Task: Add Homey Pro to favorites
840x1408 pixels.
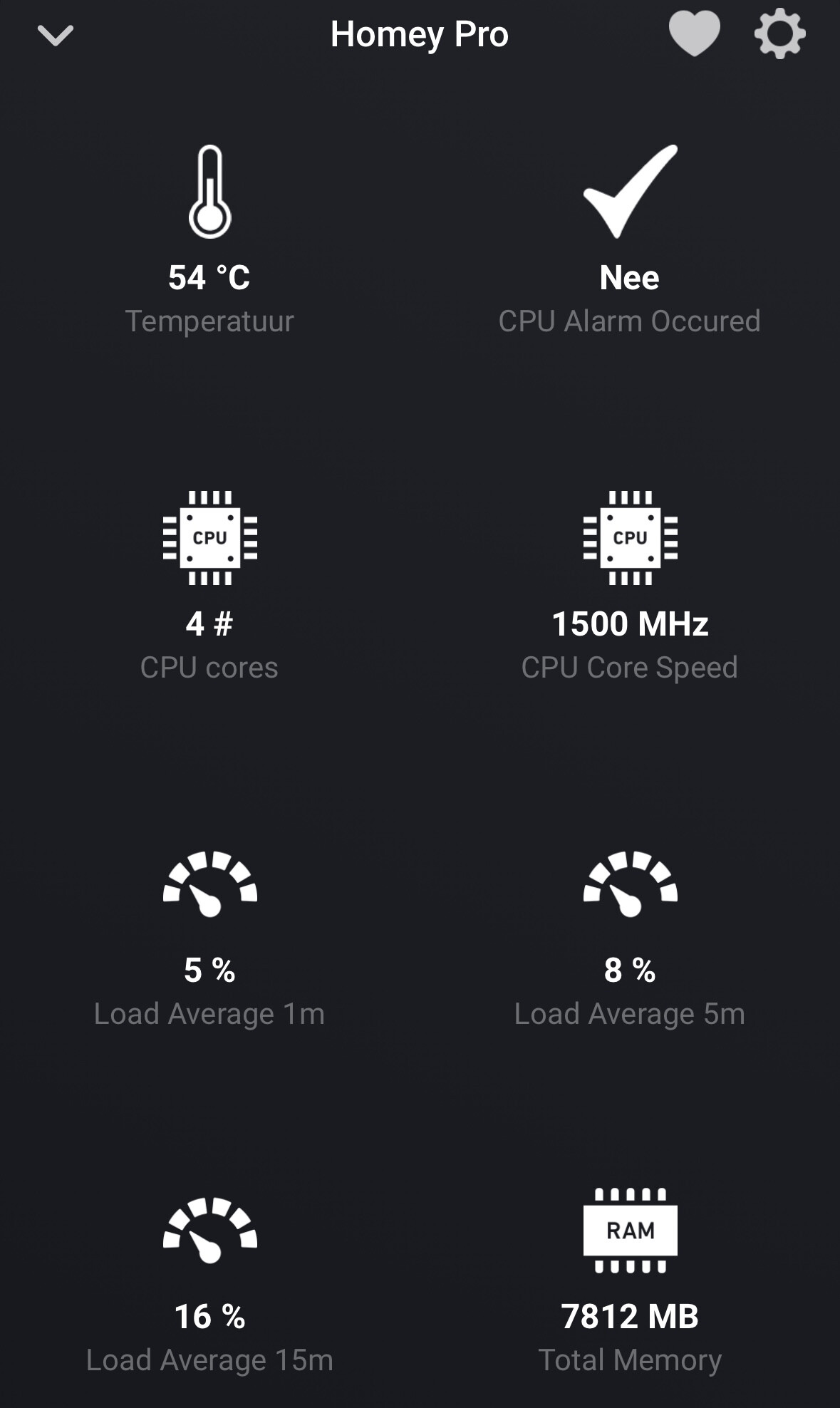Action: coord(694,34)
